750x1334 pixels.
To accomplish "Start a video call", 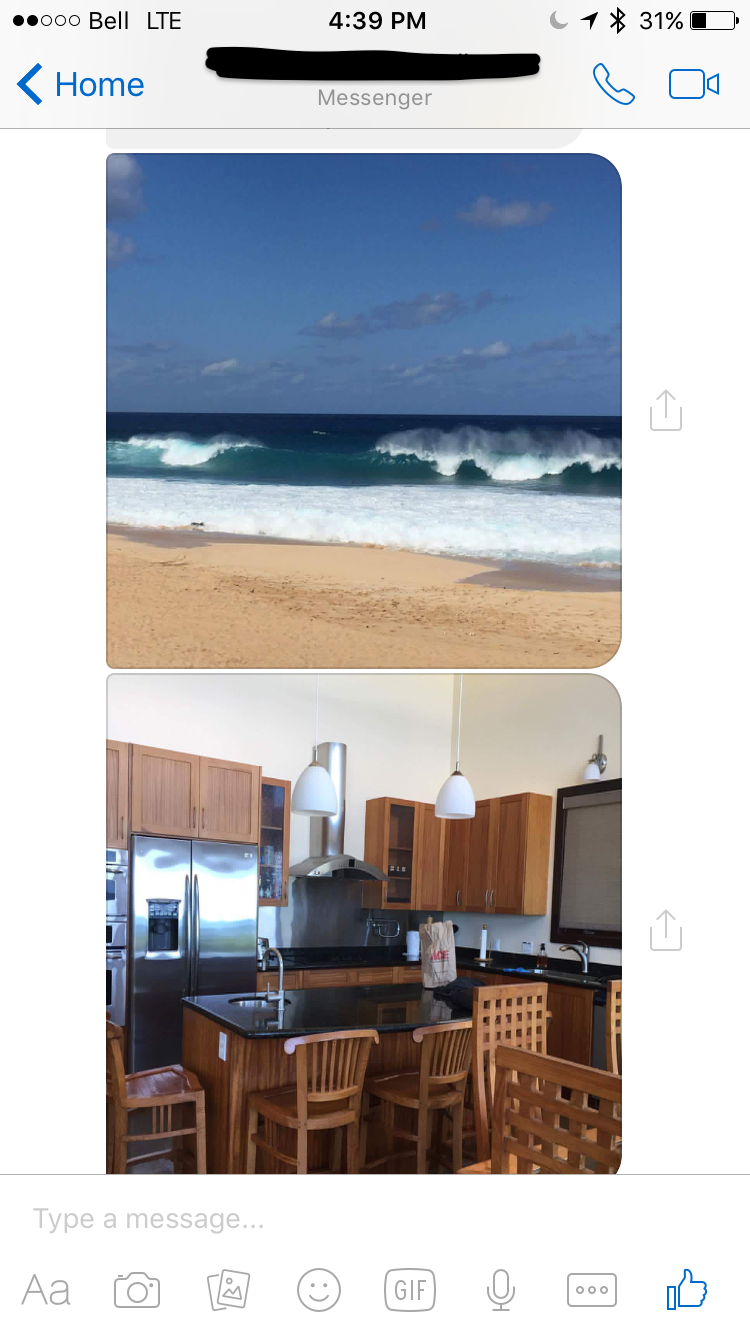I will pos(694,84).
